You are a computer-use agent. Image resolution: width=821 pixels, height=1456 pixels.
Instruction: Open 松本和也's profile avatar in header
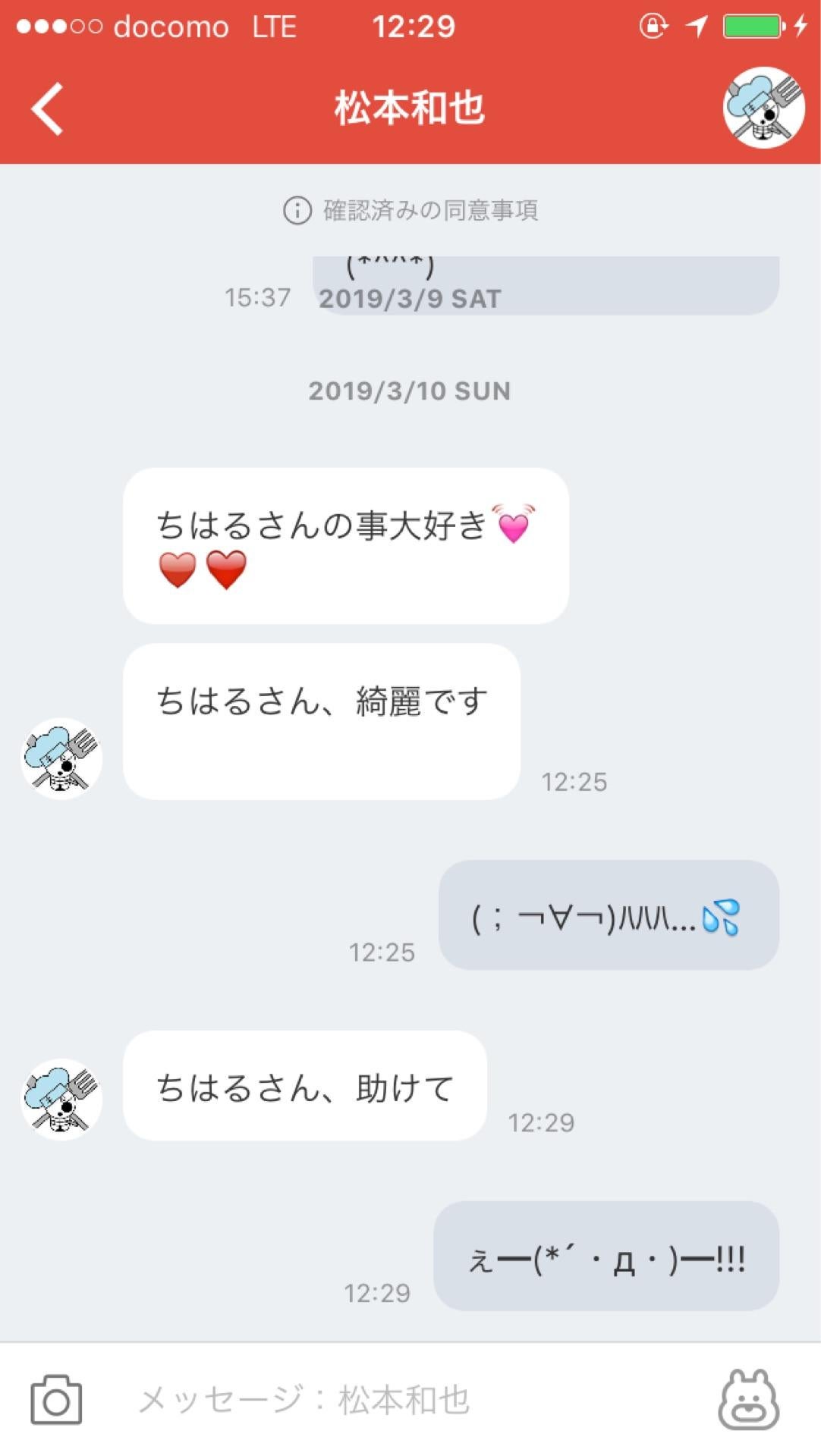(763, 108)
